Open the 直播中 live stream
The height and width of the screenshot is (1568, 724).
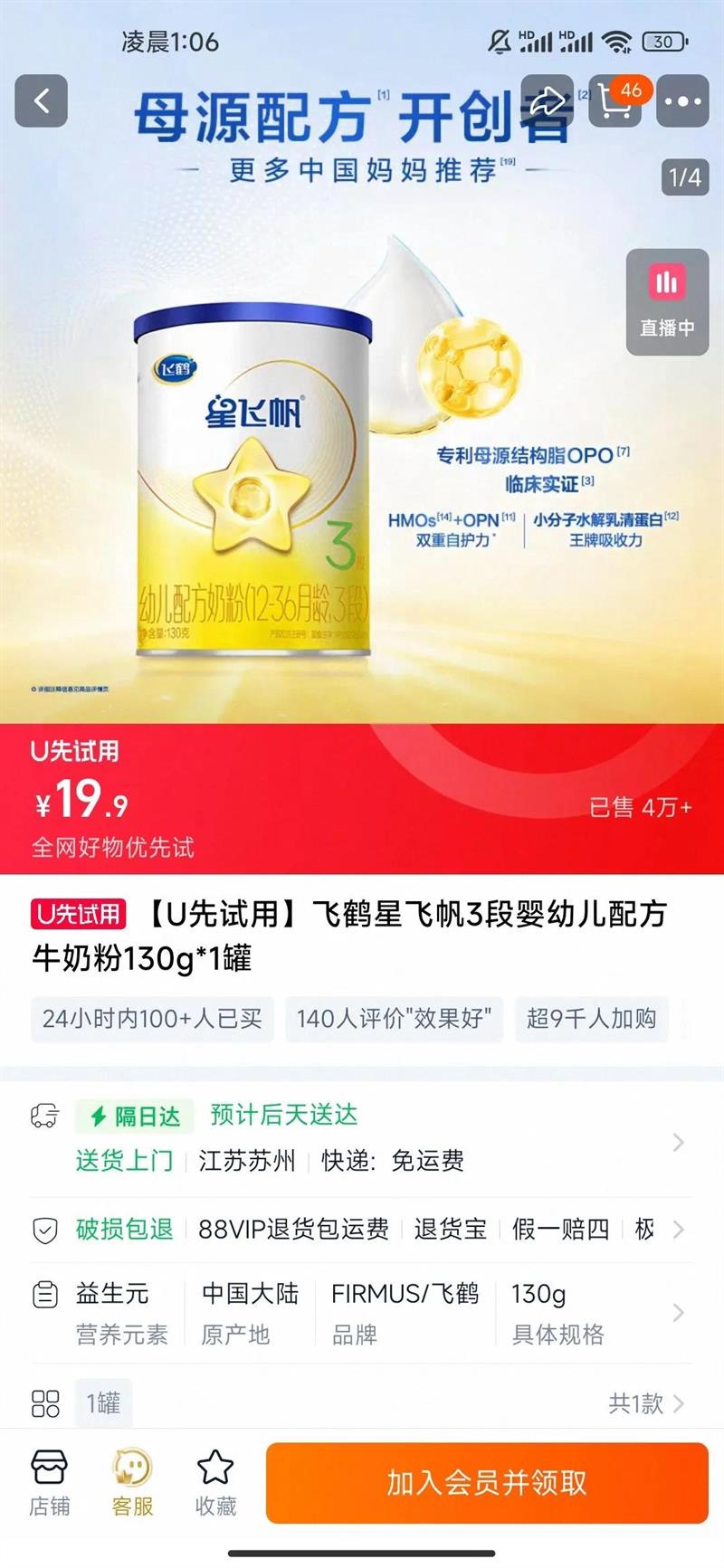click(x=668, y=302)
